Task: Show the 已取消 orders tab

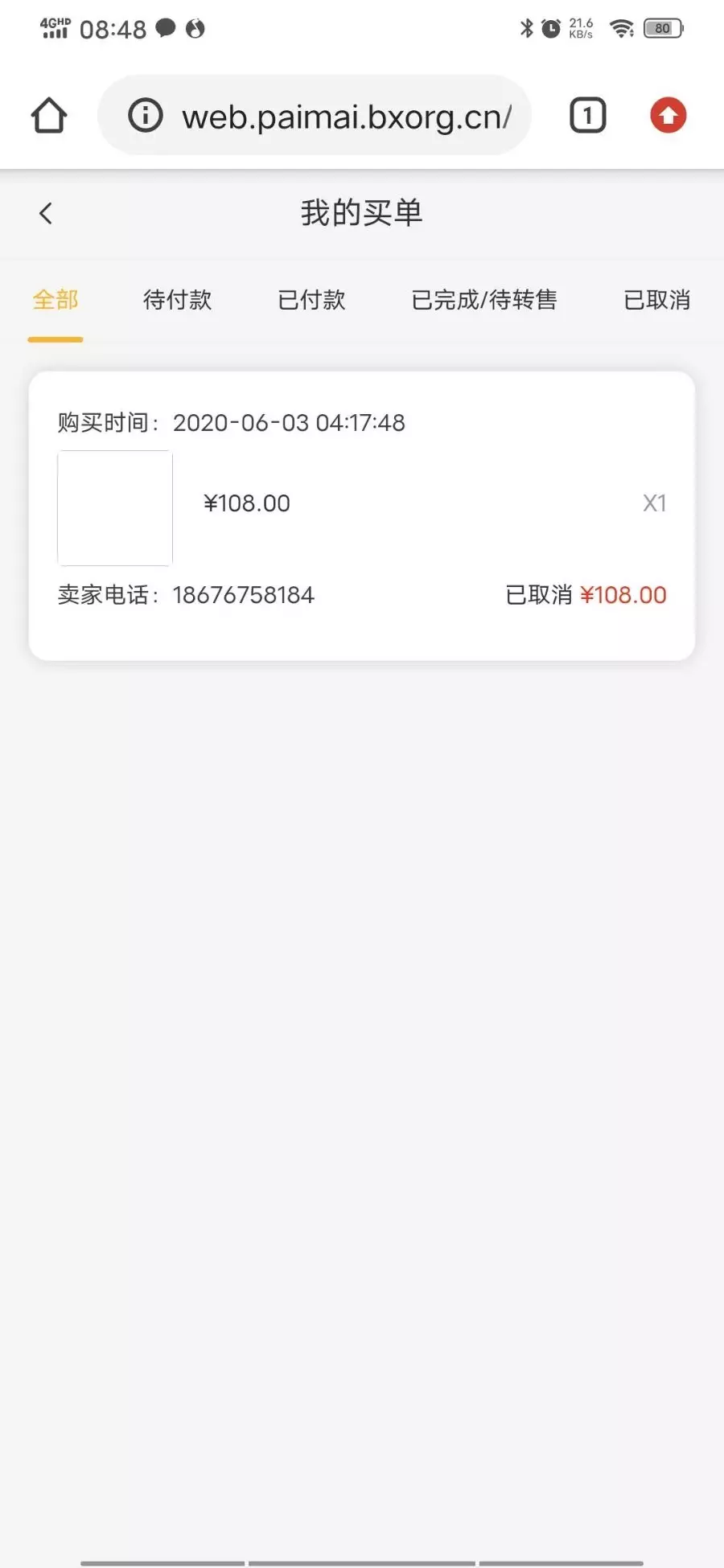Action: click(656, 300)
